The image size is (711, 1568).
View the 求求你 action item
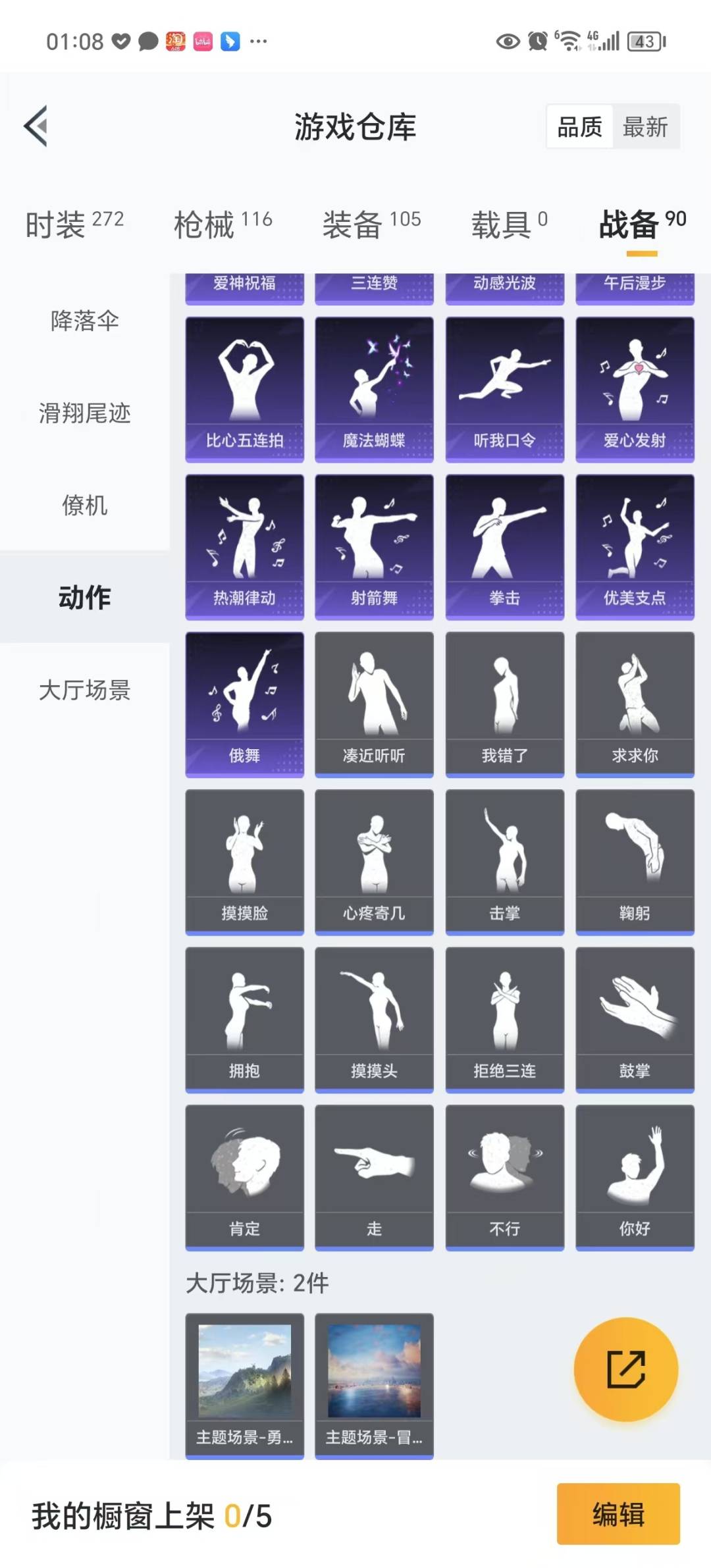[635, 704]
